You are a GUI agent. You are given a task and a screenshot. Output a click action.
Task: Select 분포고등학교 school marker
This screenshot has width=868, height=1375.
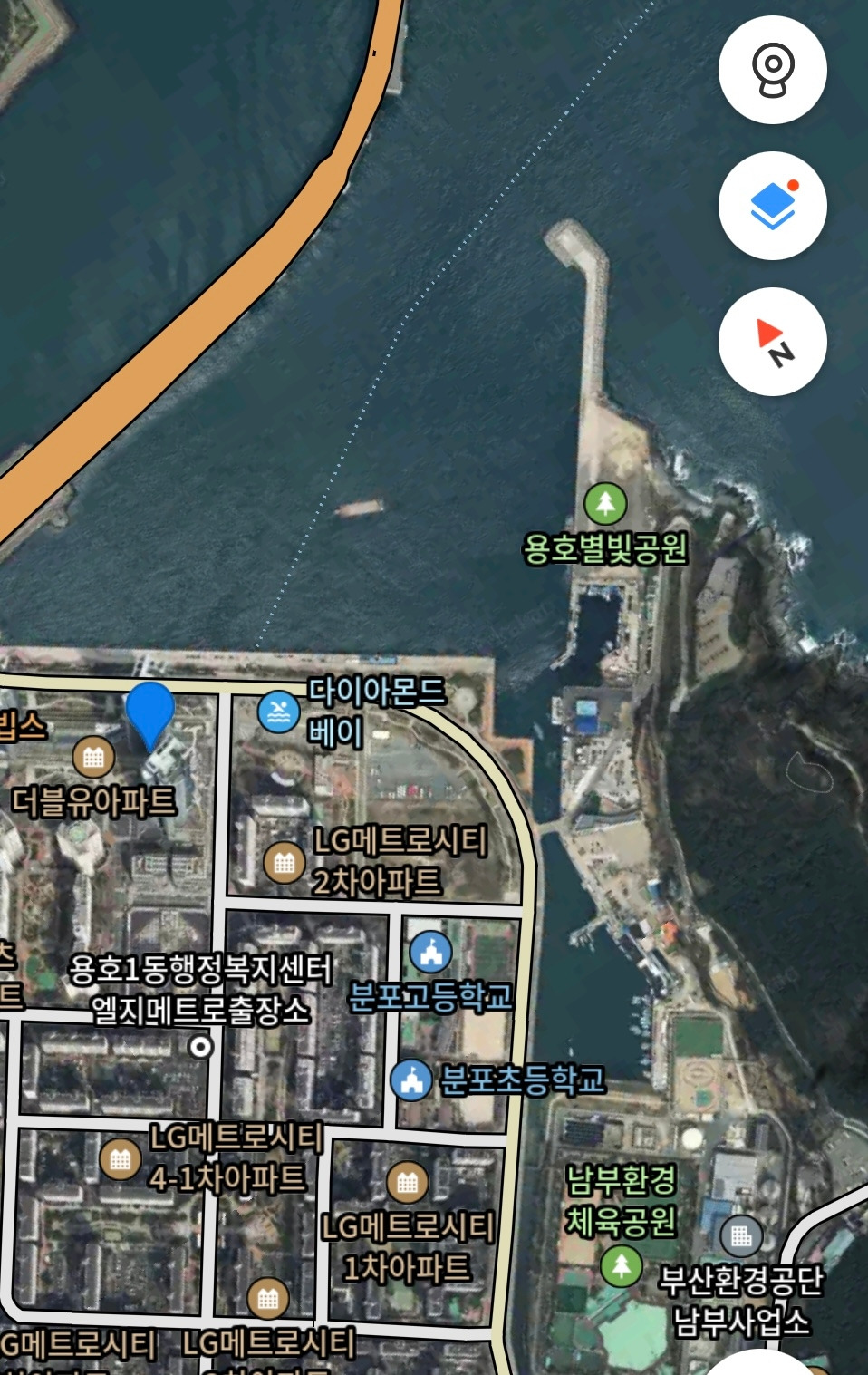430,952
